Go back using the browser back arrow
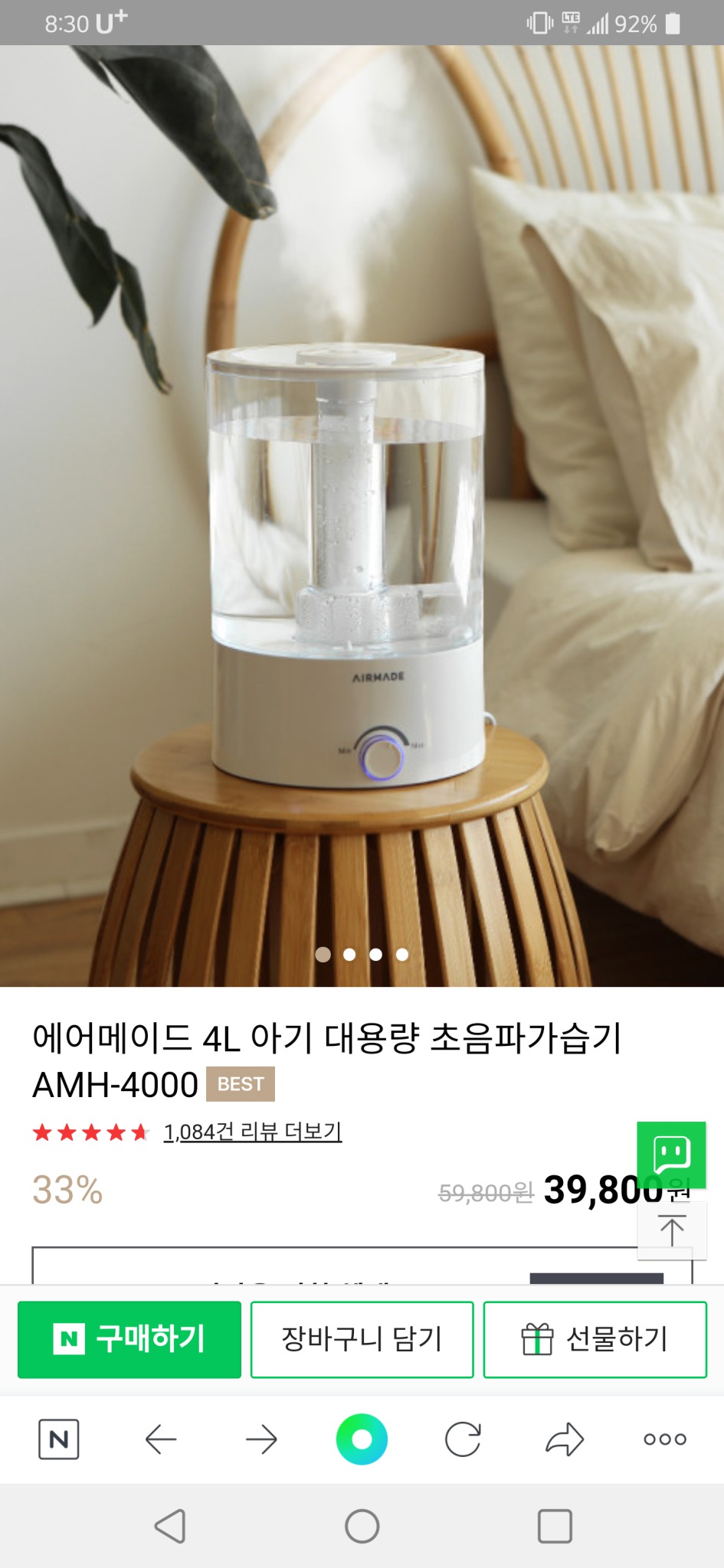 point(160,1439)
